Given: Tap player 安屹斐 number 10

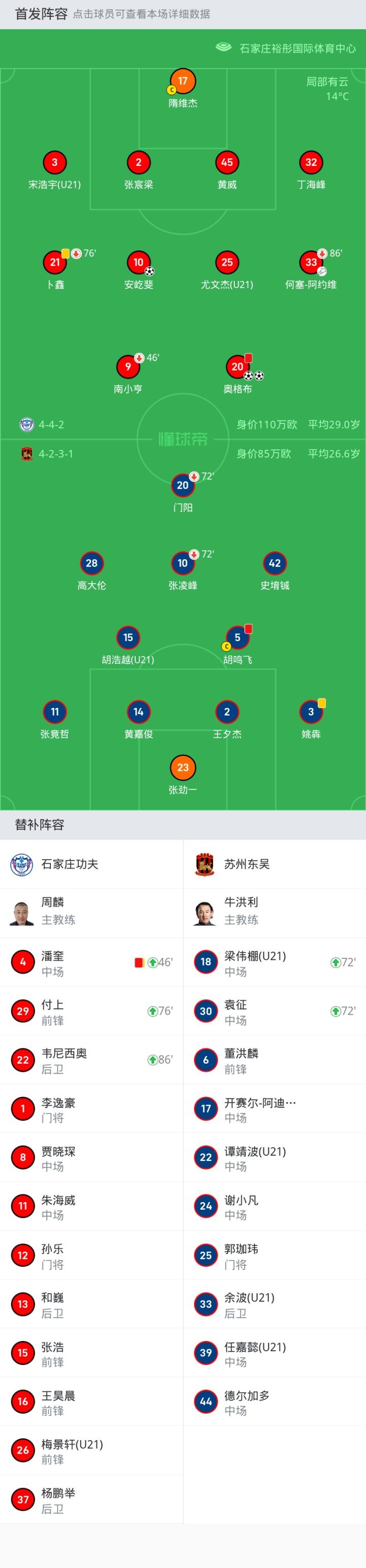Looking at the screenshot, I should [139, 262].
